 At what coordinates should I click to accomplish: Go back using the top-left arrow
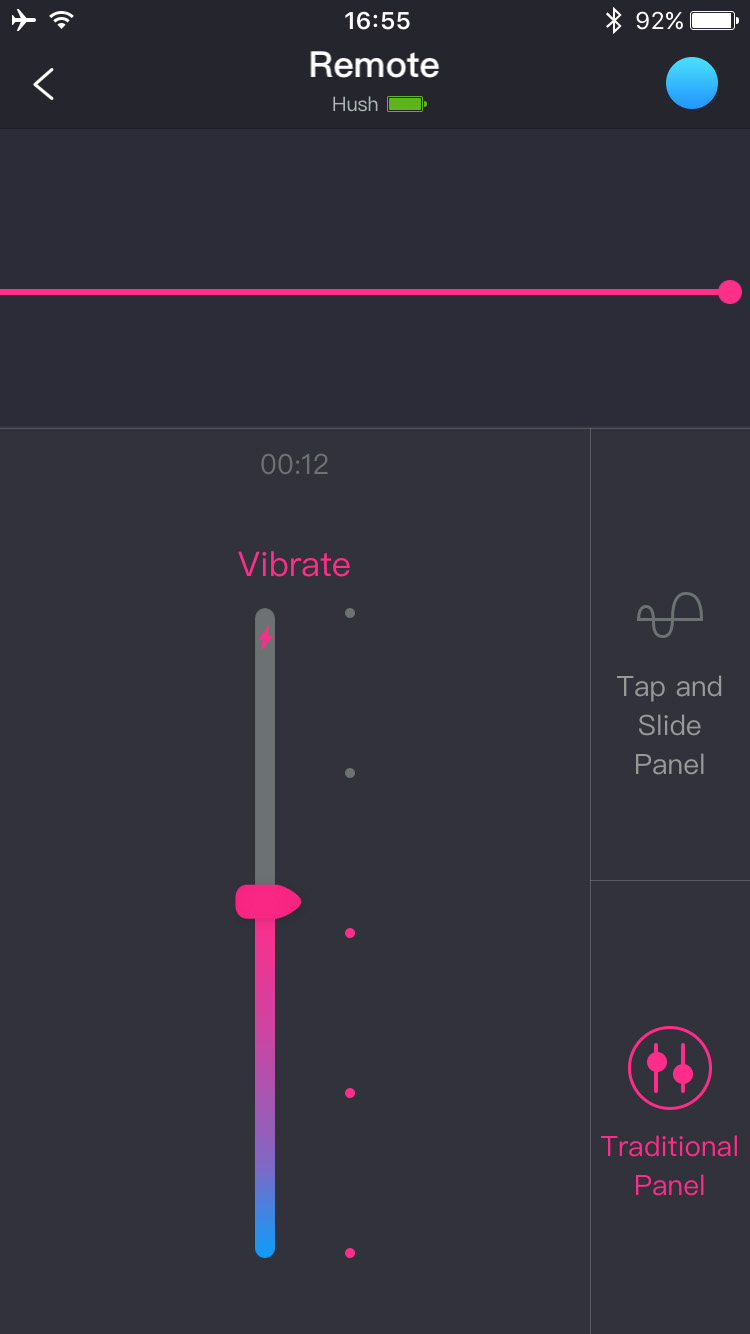click(x=44, y=84)
